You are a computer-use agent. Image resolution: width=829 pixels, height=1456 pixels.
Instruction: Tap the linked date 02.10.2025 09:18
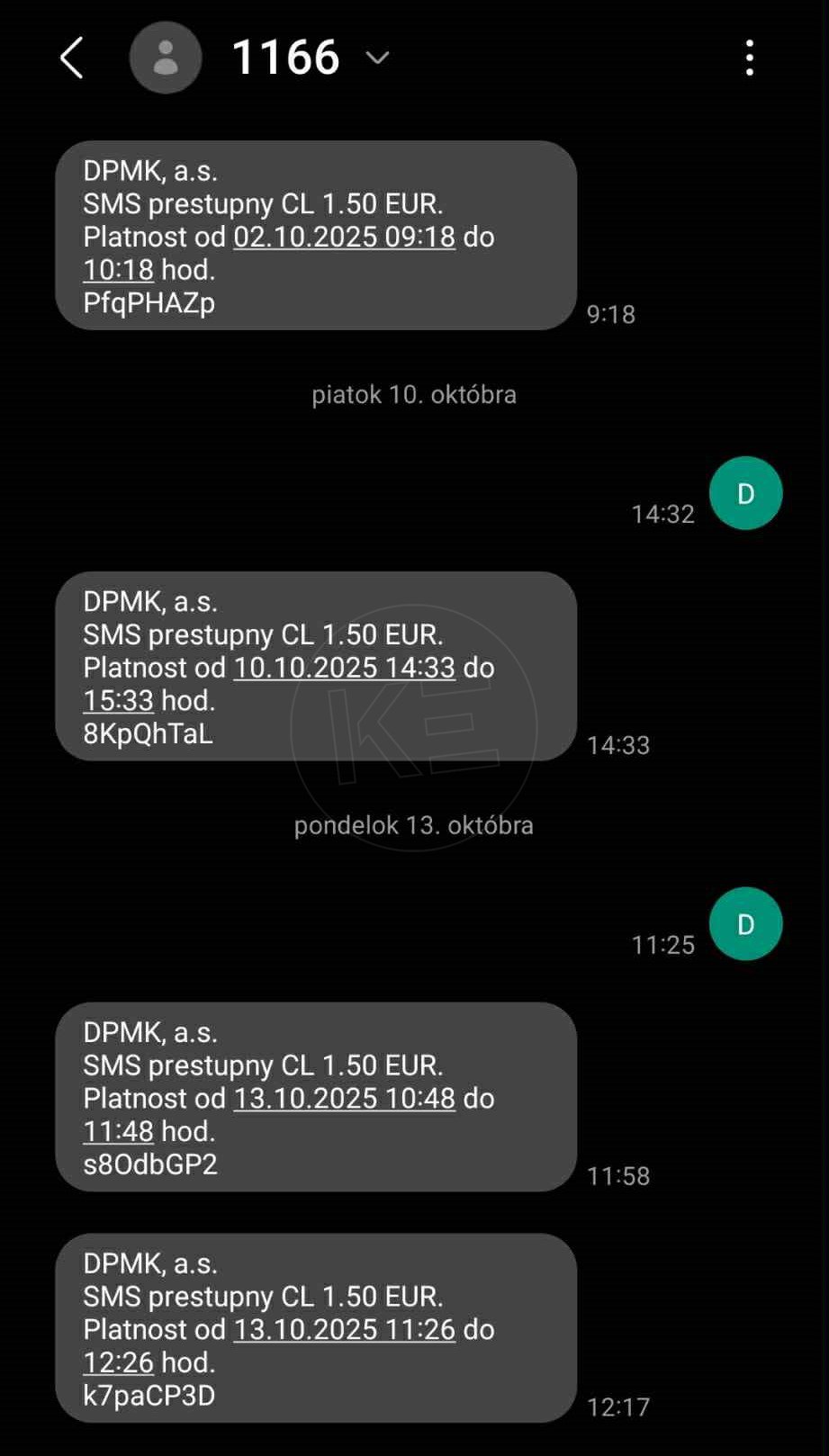coord(344,237)
